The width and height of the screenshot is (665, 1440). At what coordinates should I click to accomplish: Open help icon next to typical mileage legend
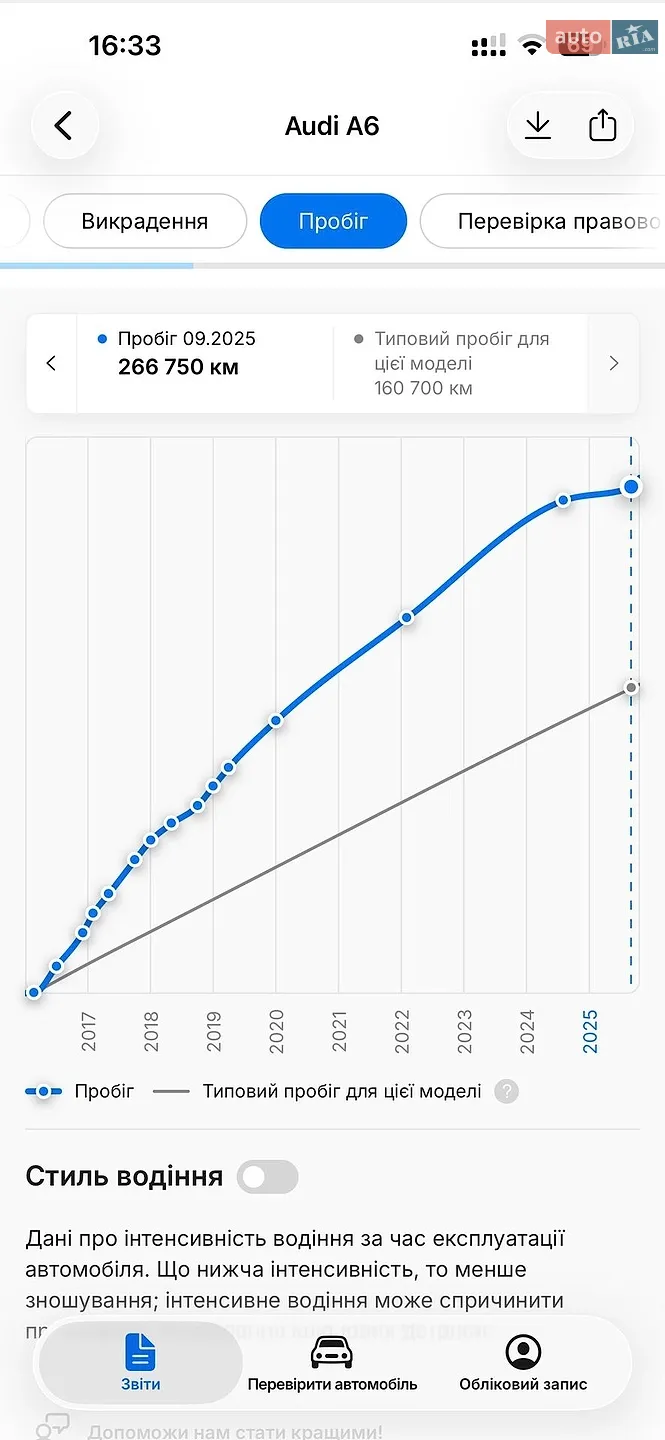507,1091
